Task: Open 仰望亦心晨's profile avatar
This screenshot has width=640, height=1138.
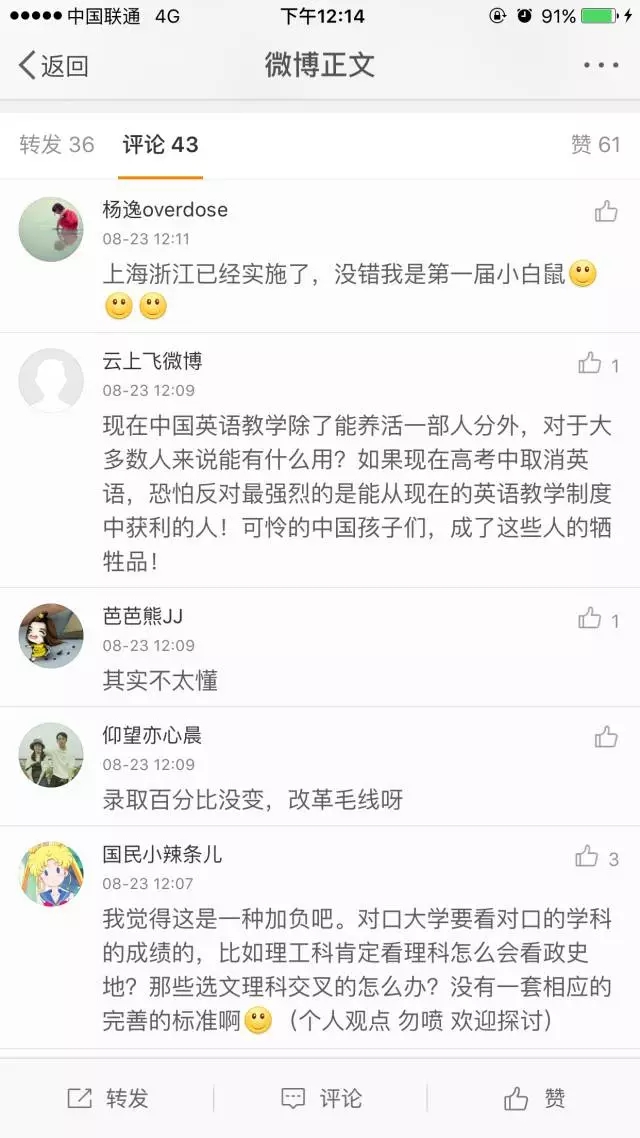Action: pyautogui.click(x=51, y=755)
